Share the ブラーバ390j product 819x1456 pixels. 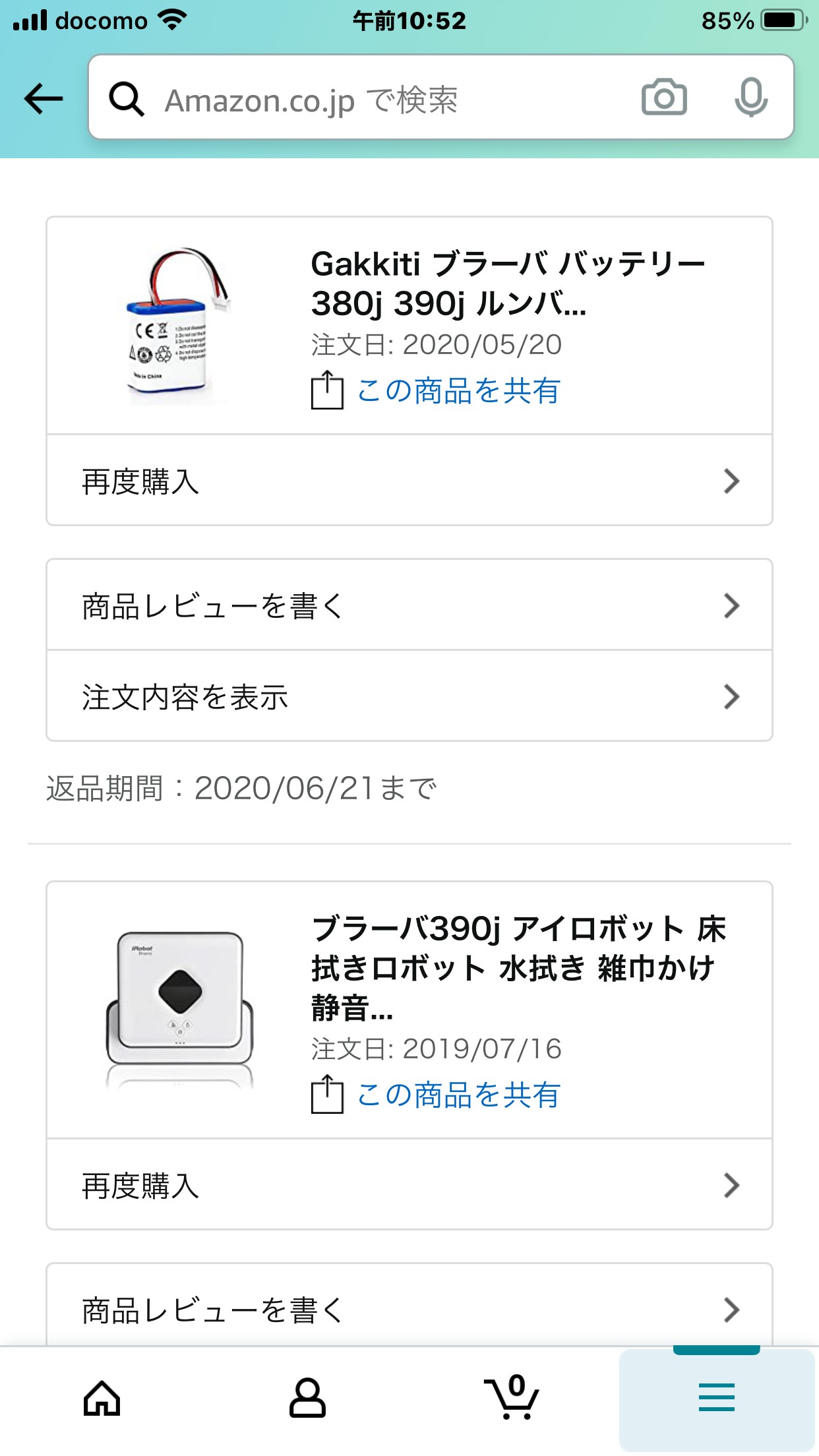(x=436, y=1095)
